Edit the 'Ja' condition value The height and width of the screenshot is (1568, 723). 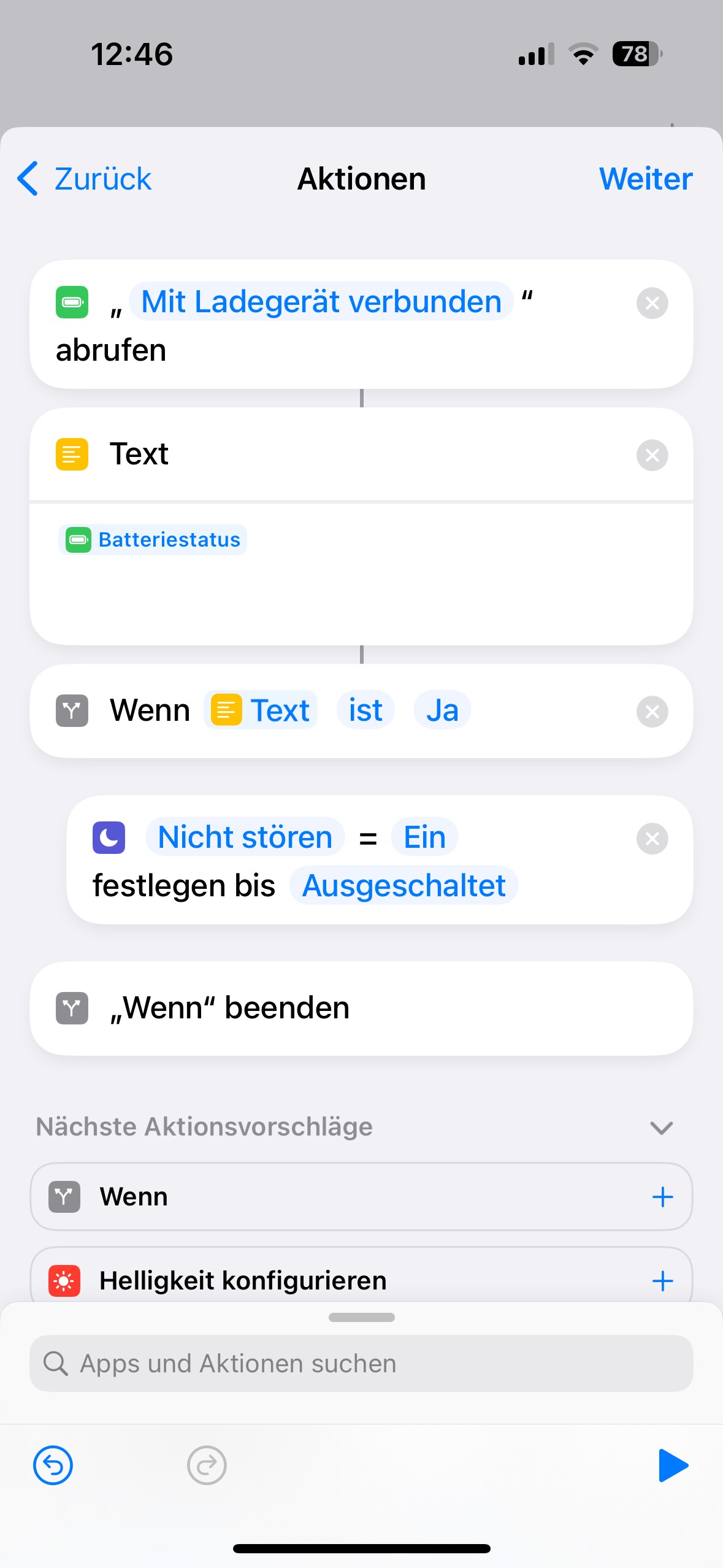coord(442,710)
